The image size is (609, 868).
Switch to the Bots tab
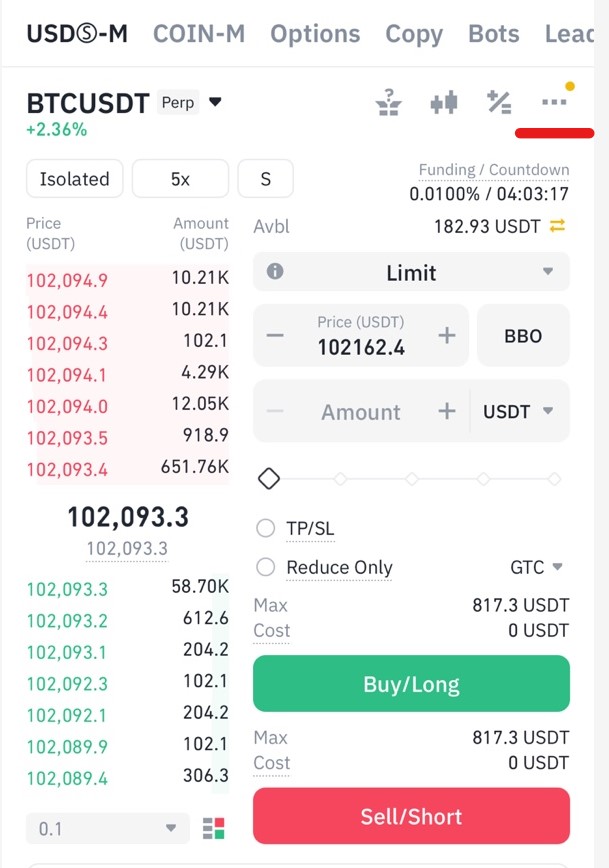[494, 33]
